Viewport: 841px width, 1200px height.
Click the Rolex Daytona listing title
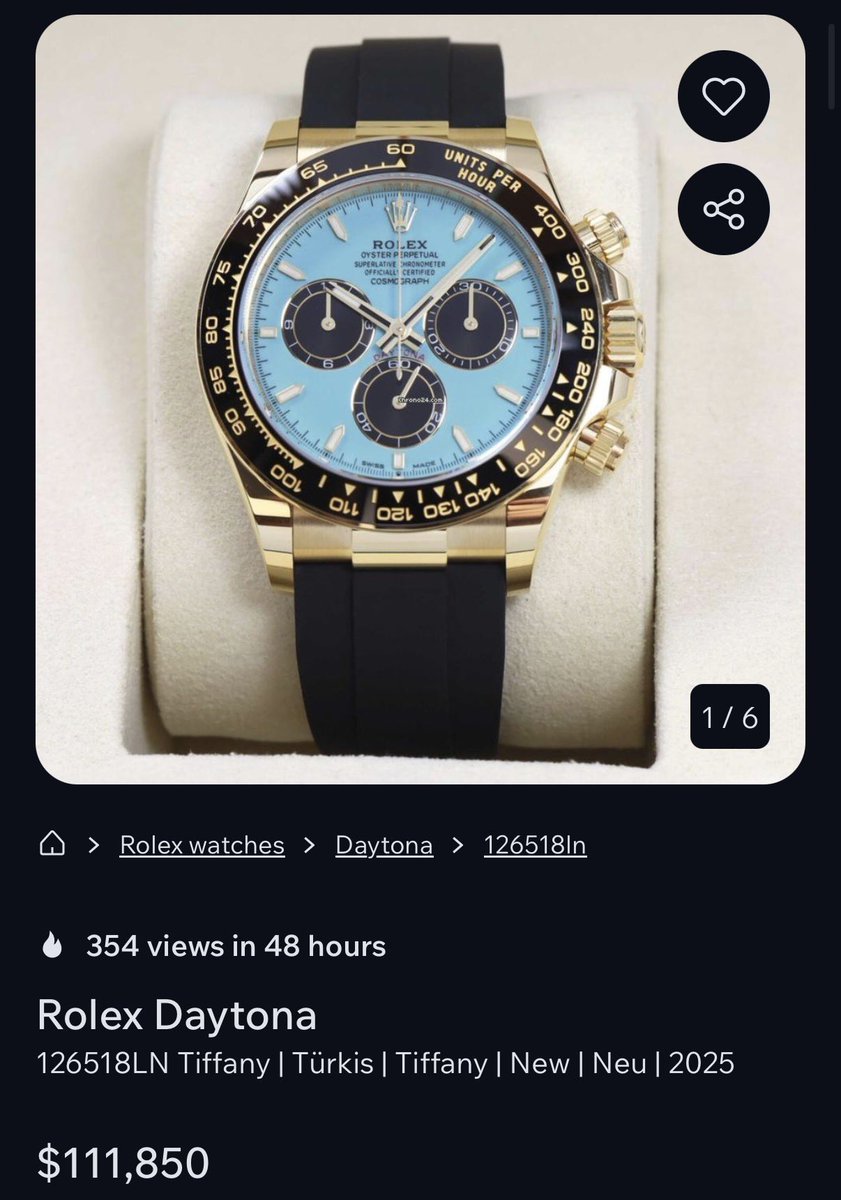176,1016
